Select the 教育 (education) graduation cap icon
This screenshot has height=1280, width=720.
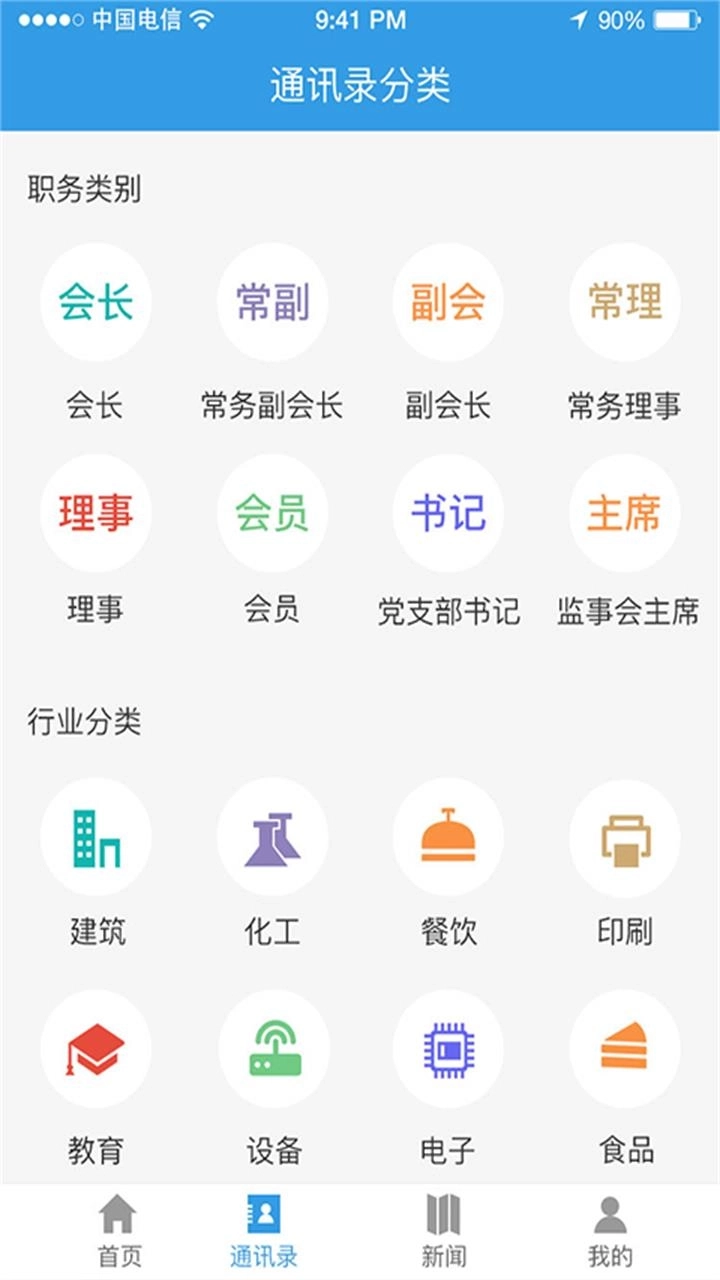pyautogui.click(x=95, y=1048)
